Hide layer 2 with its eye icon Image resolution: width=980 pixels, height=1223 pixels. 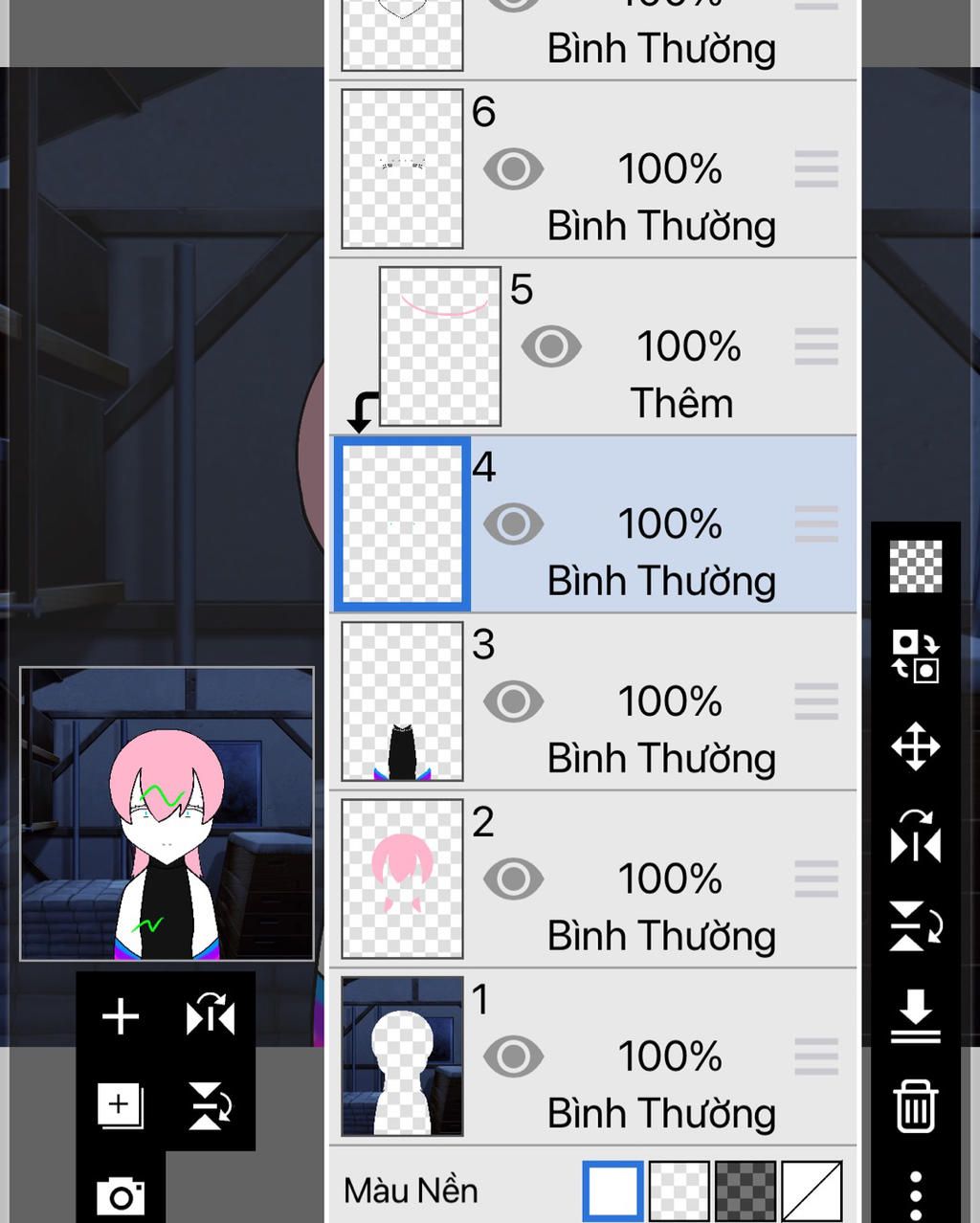(513, 878)
